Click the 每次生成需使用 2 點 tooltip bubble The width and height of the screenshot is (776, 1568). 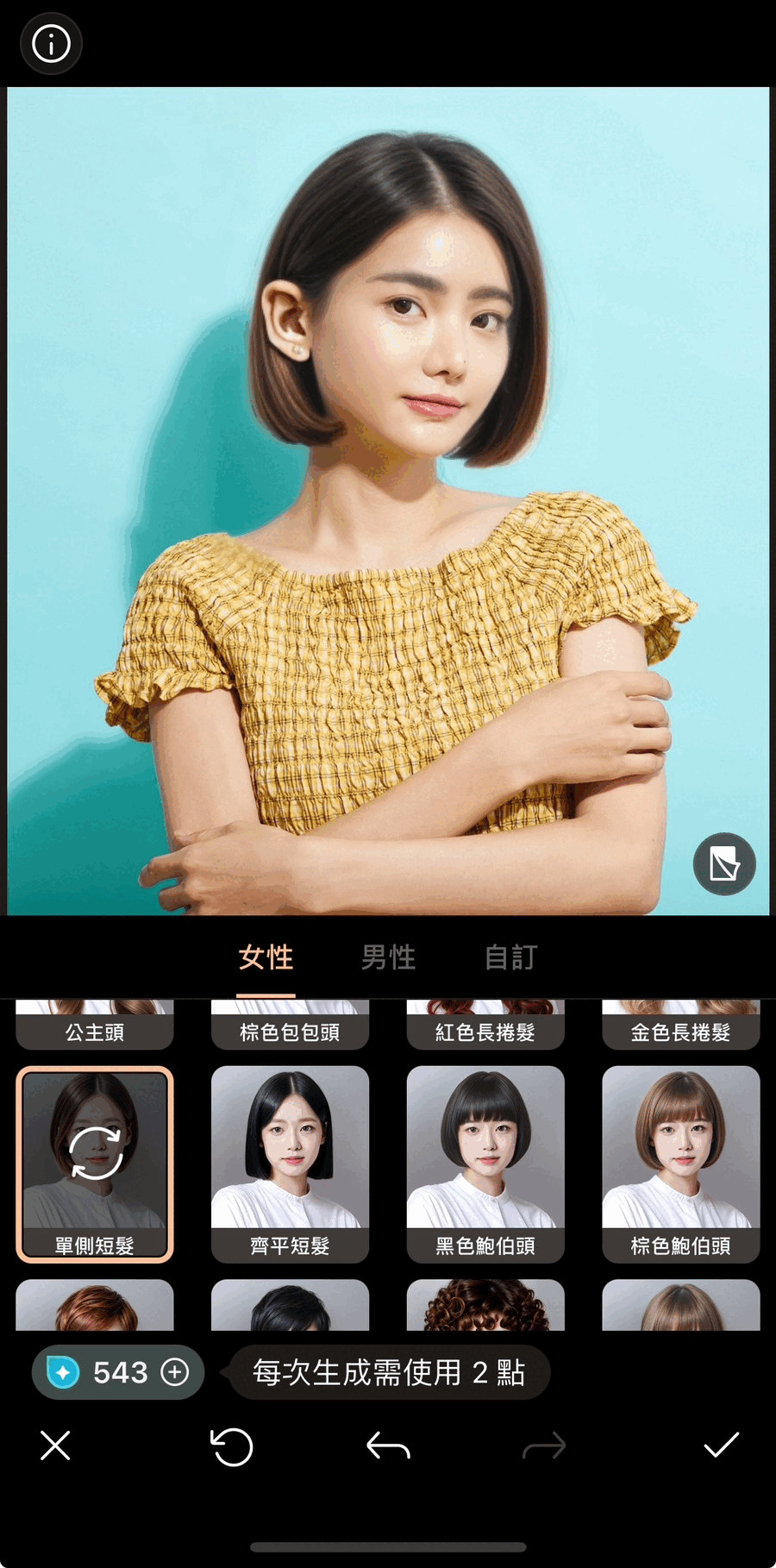click(387, 1372)
